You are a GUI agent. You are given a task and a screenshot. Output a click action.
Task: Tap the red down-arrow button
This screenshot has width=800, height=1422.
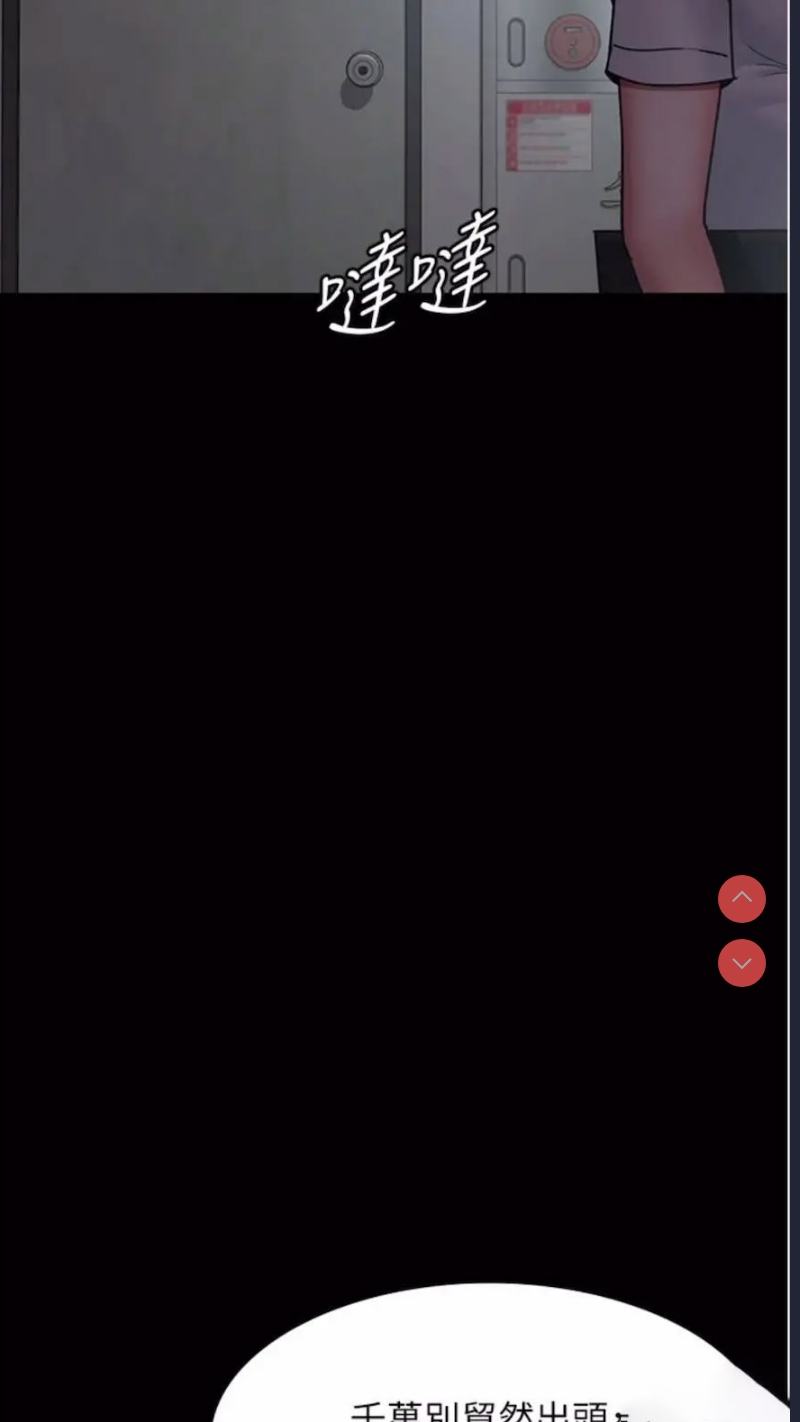pos(742,963)
